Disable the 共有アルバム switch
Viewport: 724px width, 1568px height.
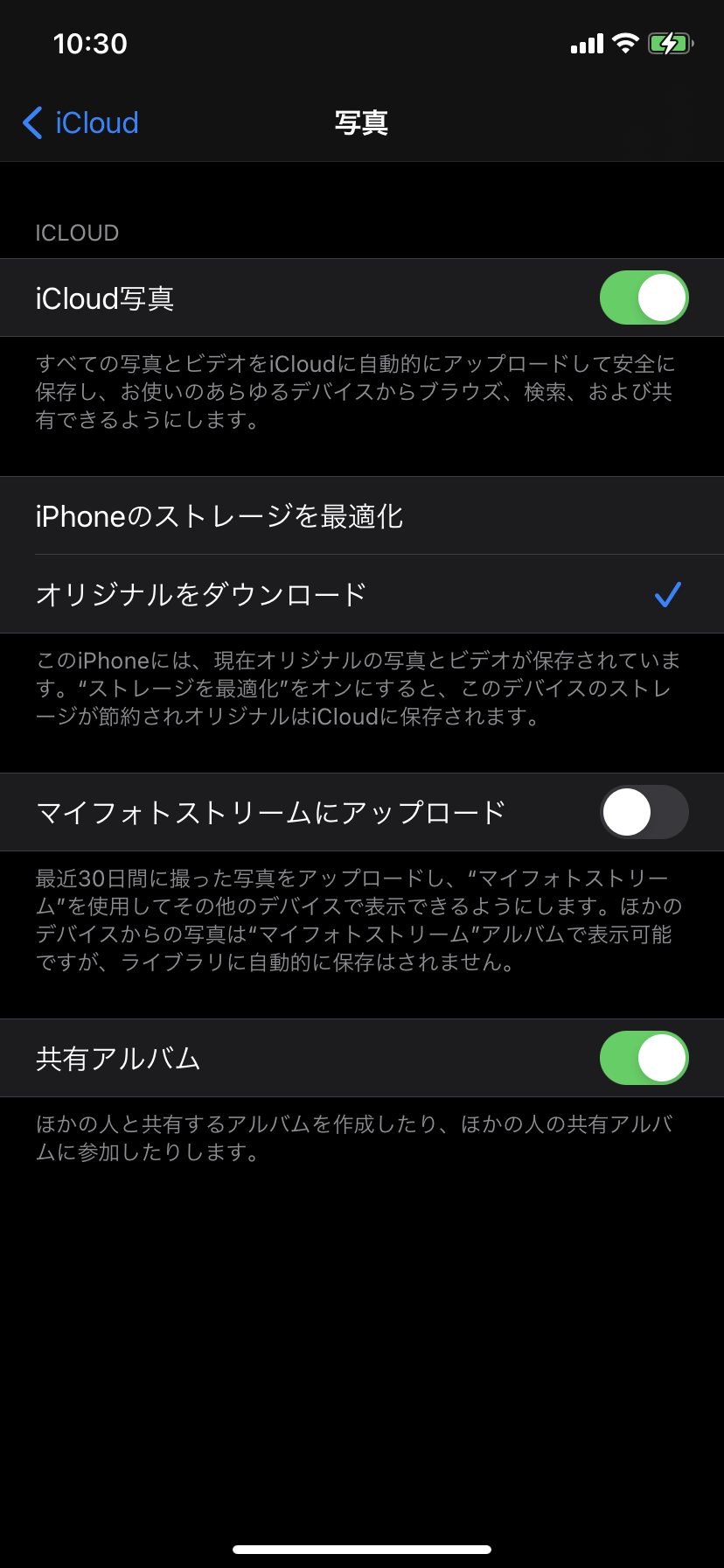644,1058
